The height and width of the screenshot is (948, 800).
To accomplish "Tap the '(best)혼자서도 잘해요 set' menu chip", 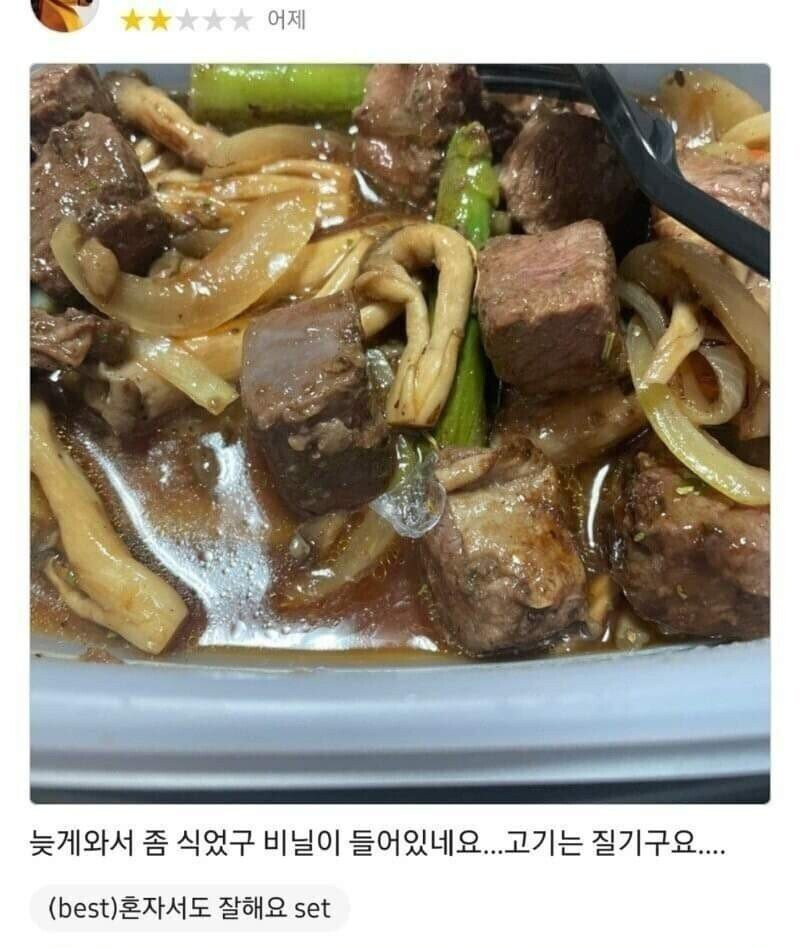I will [x=190, y=908].
